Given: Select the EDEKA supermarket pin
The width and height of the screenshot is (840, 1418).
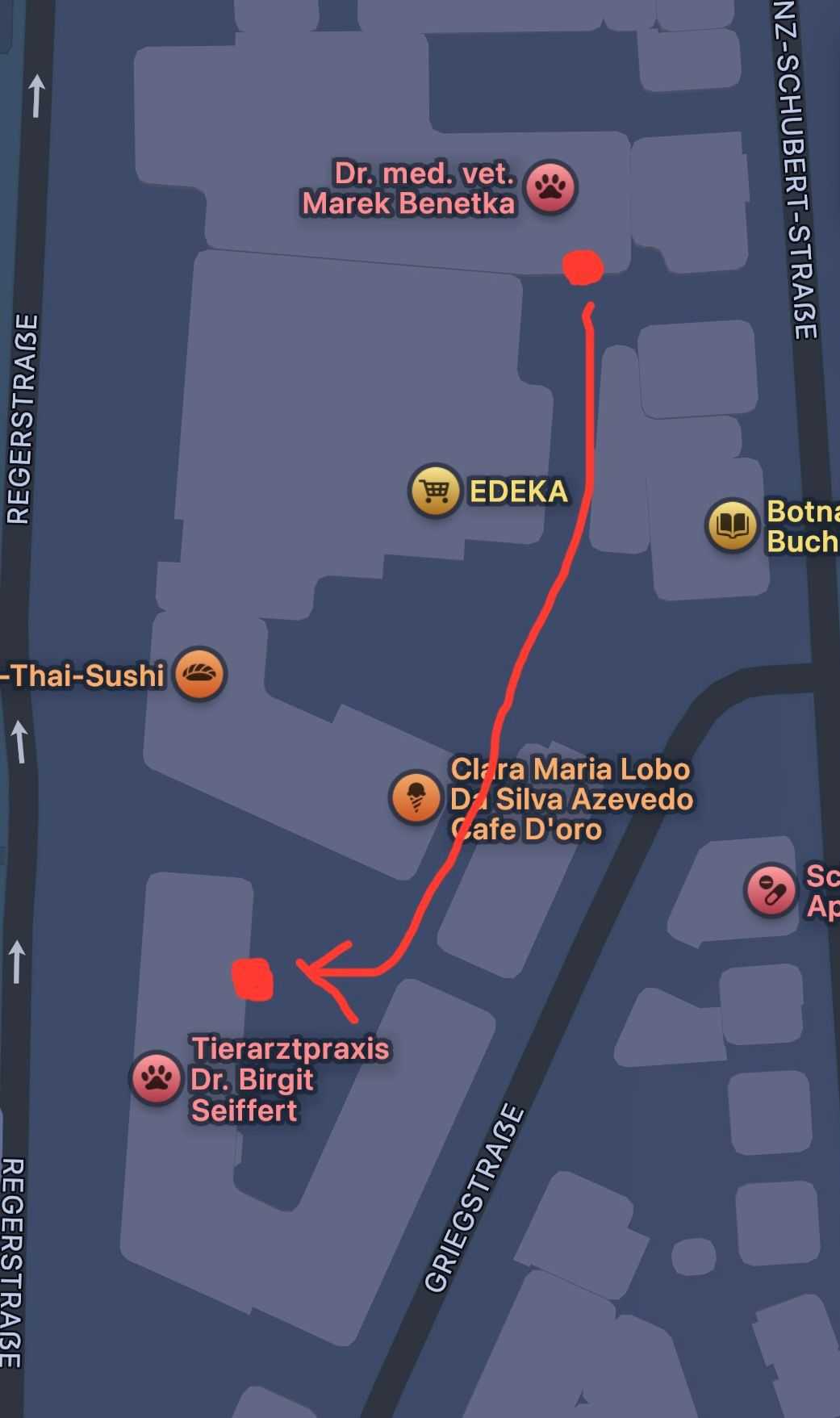Looking at the screenshot, I should pos(435,491).
